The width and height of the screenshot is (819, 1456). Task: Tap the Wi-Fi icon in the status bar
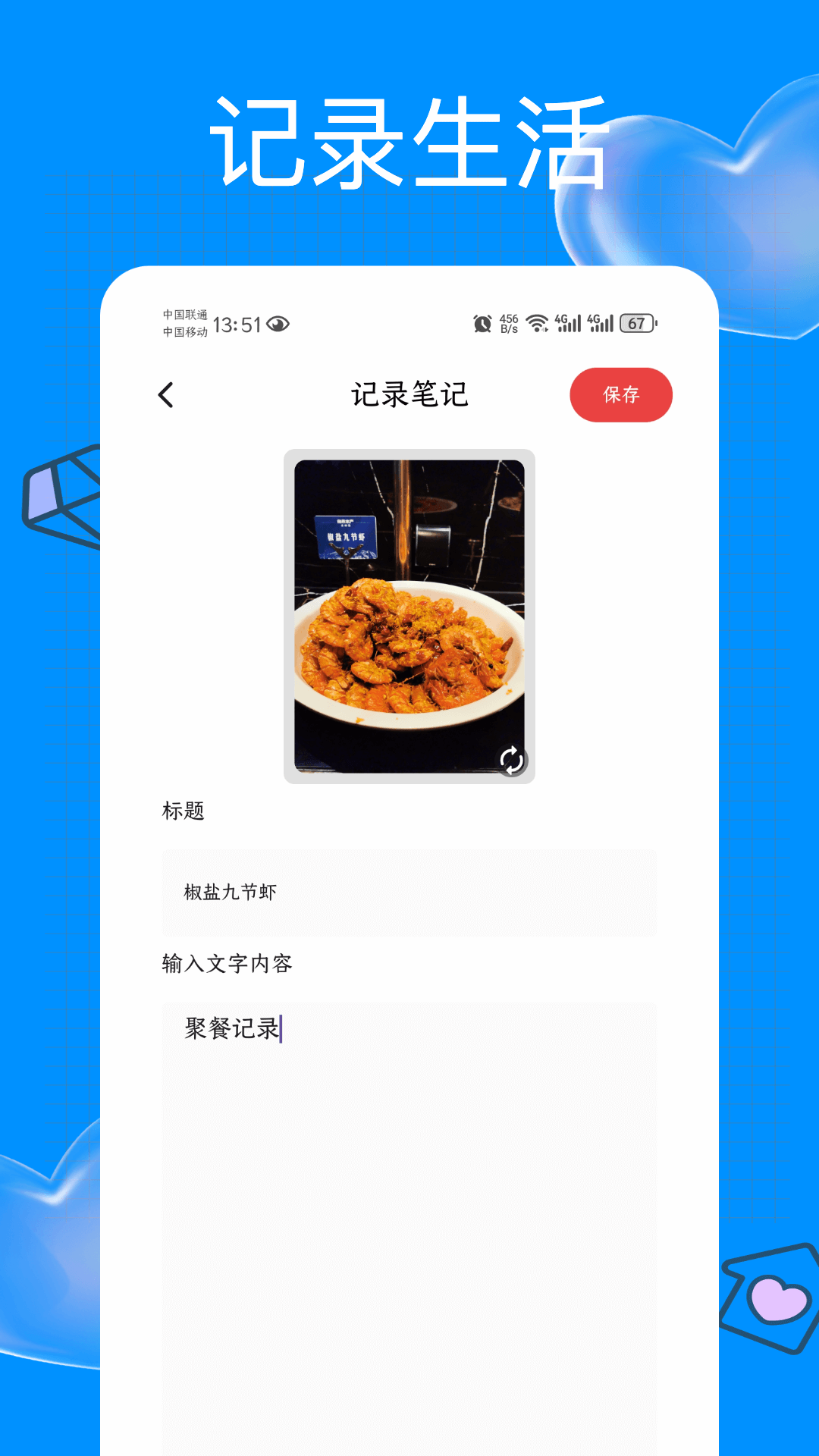535,322
